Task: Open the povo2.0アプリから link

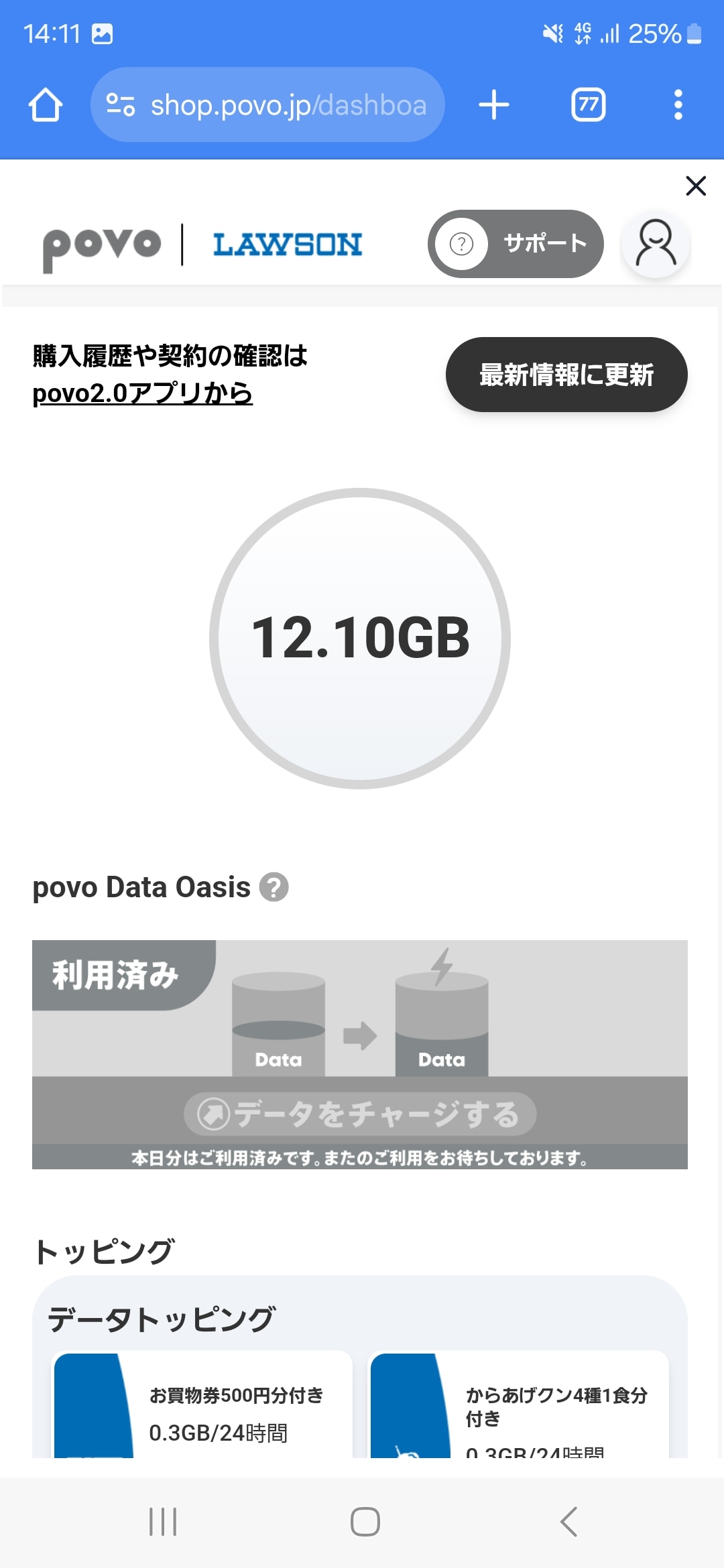Action: pyautogui.click(x=142, y=395)
